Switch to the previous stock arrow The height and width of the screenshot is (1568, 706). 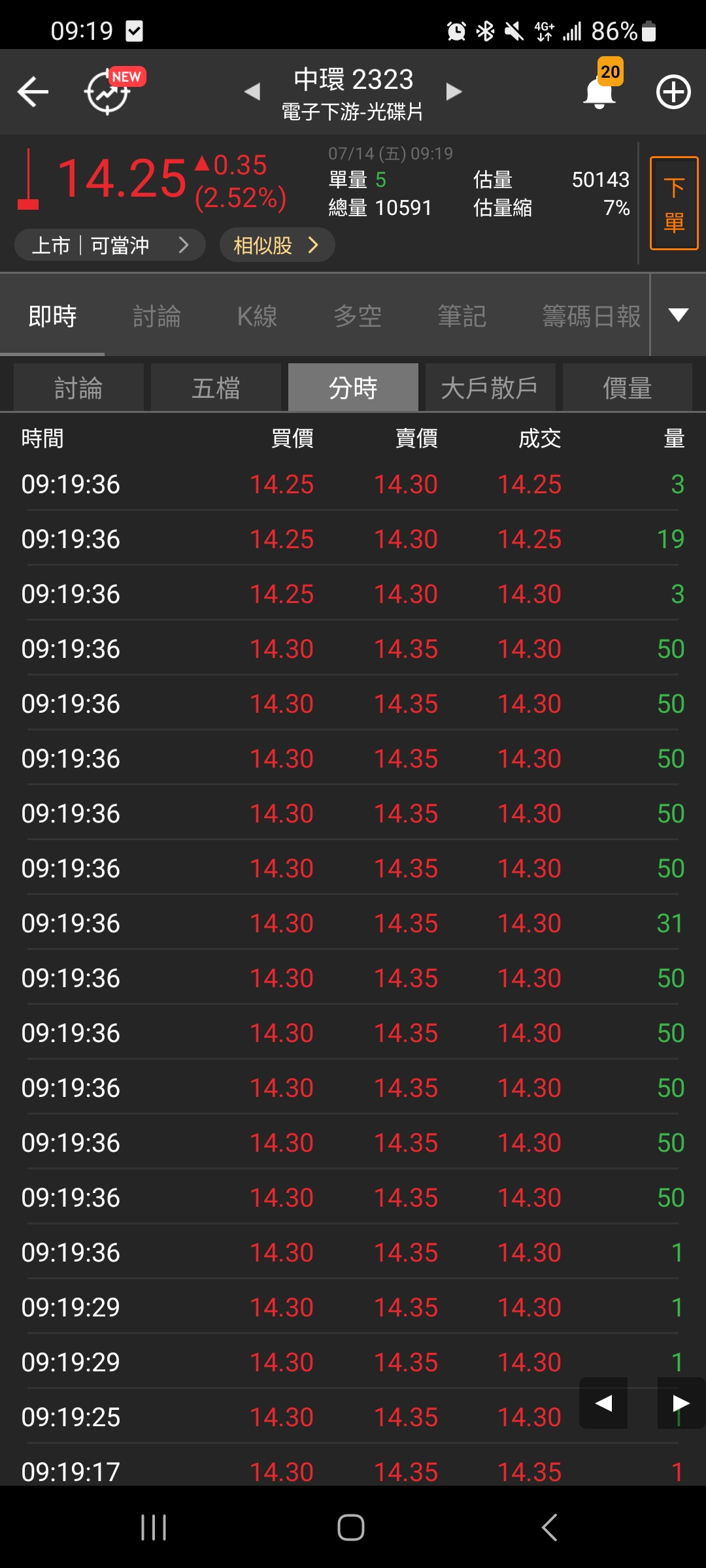[x=252, y=91]
